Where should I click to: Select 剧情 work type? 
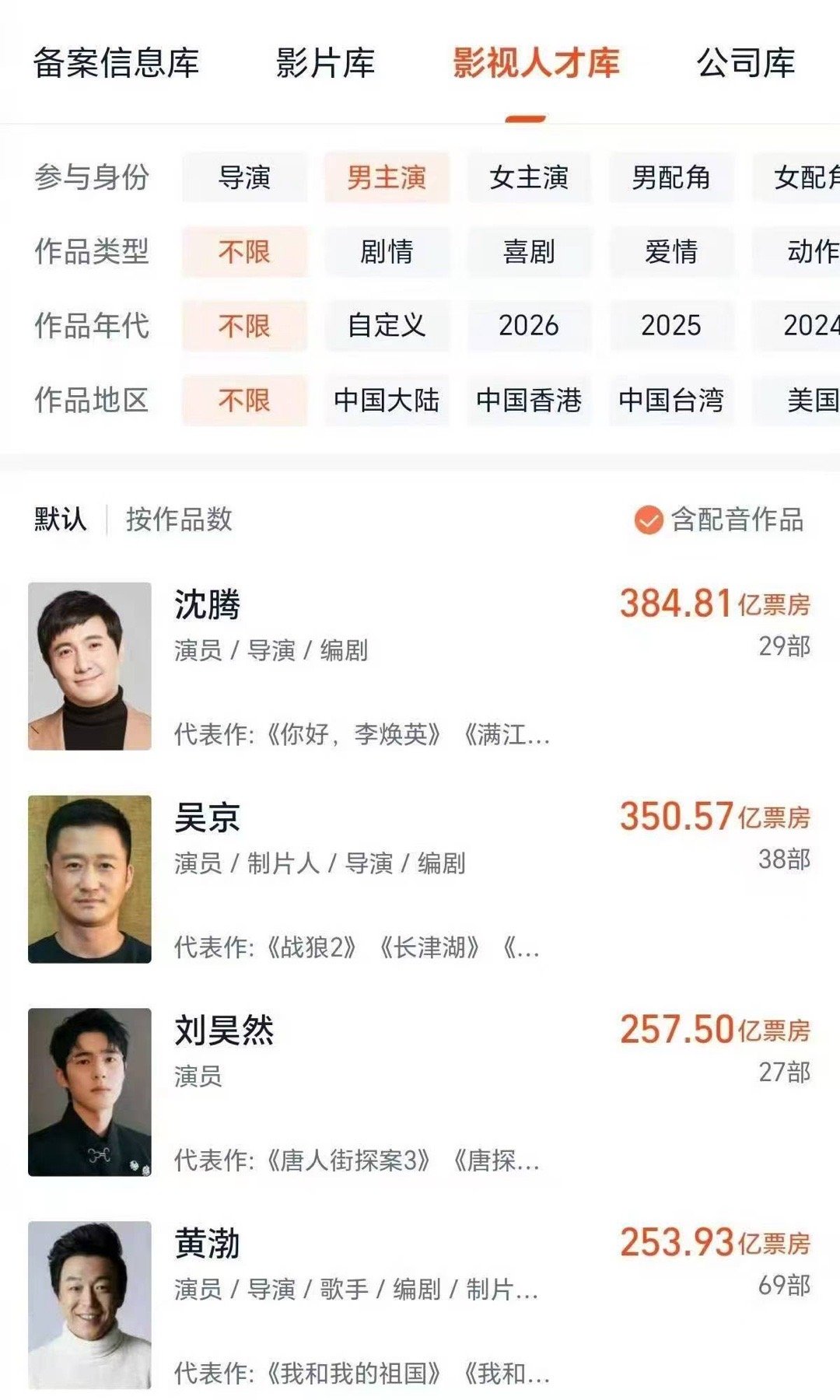click(x=387, y=253)
